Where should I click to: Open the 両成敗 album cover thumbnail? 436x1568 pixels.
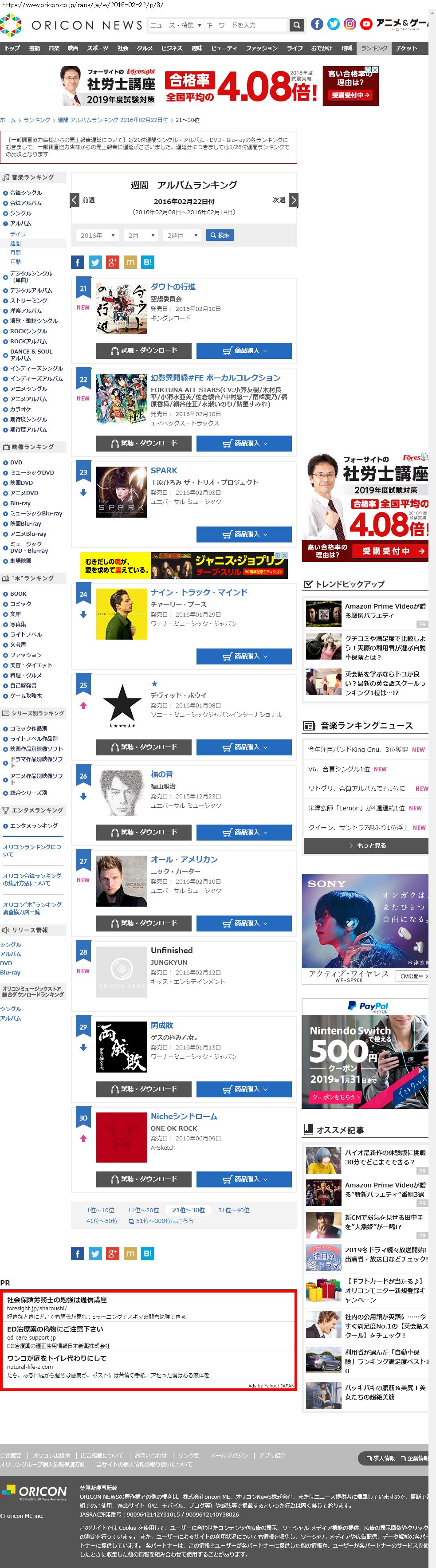(122, 1047)
